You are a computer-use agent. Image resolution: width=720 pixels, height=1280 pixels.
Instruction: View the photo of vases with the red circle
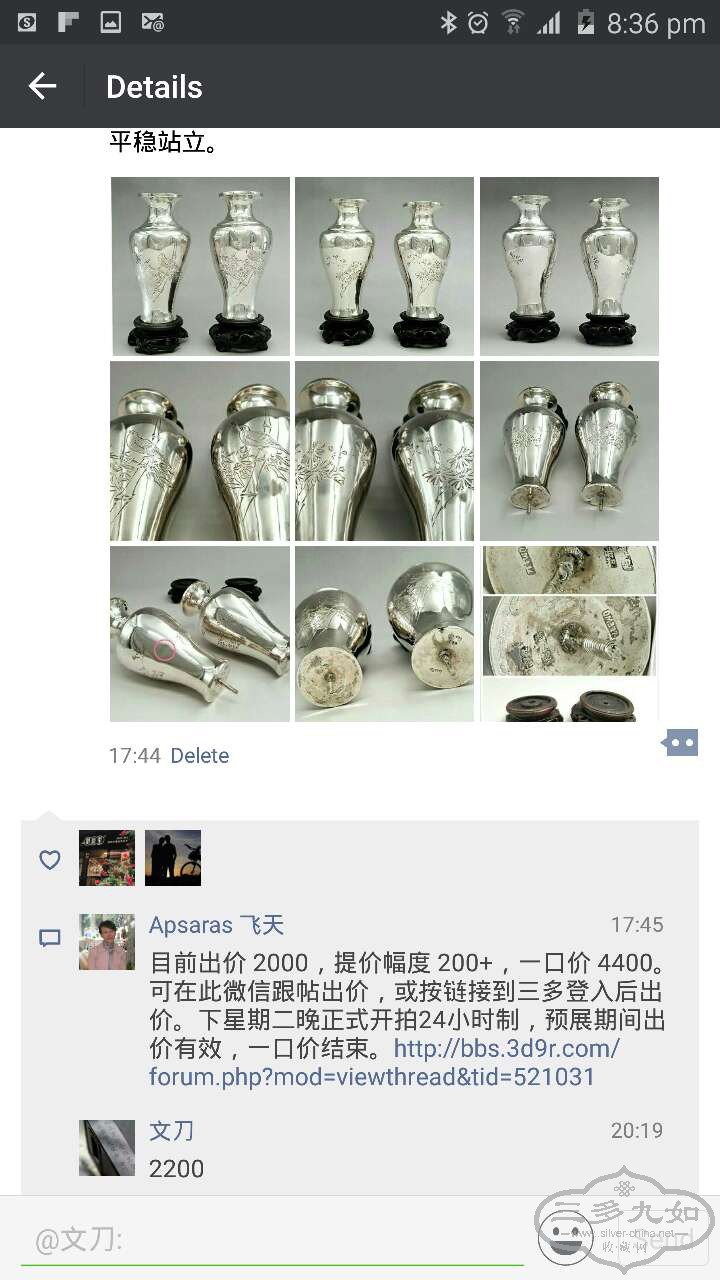click(200, 634)
